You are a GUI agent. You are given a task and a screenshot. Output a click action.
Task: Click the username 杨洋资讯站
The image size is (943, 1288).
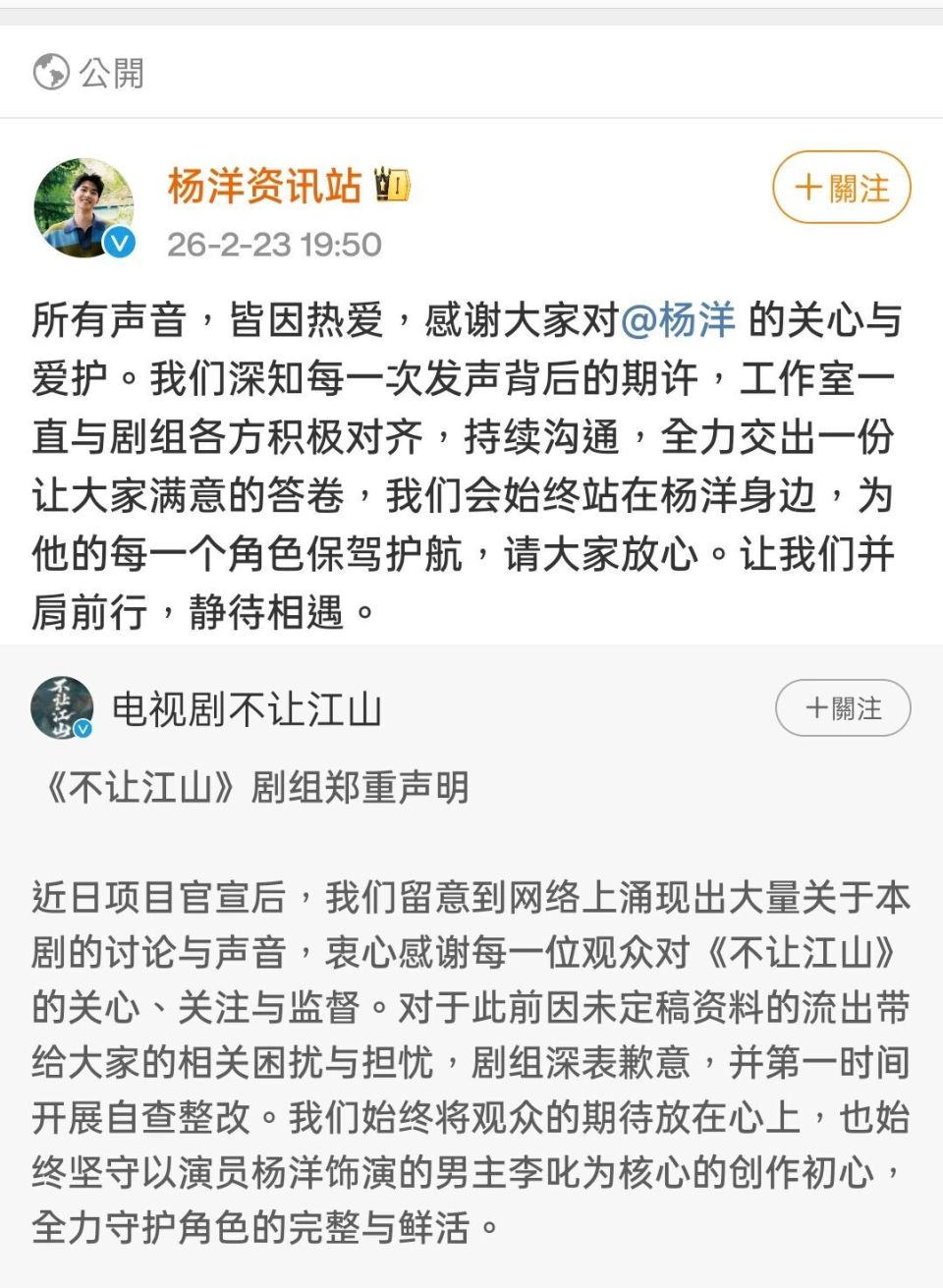click(x=265, y=185)
